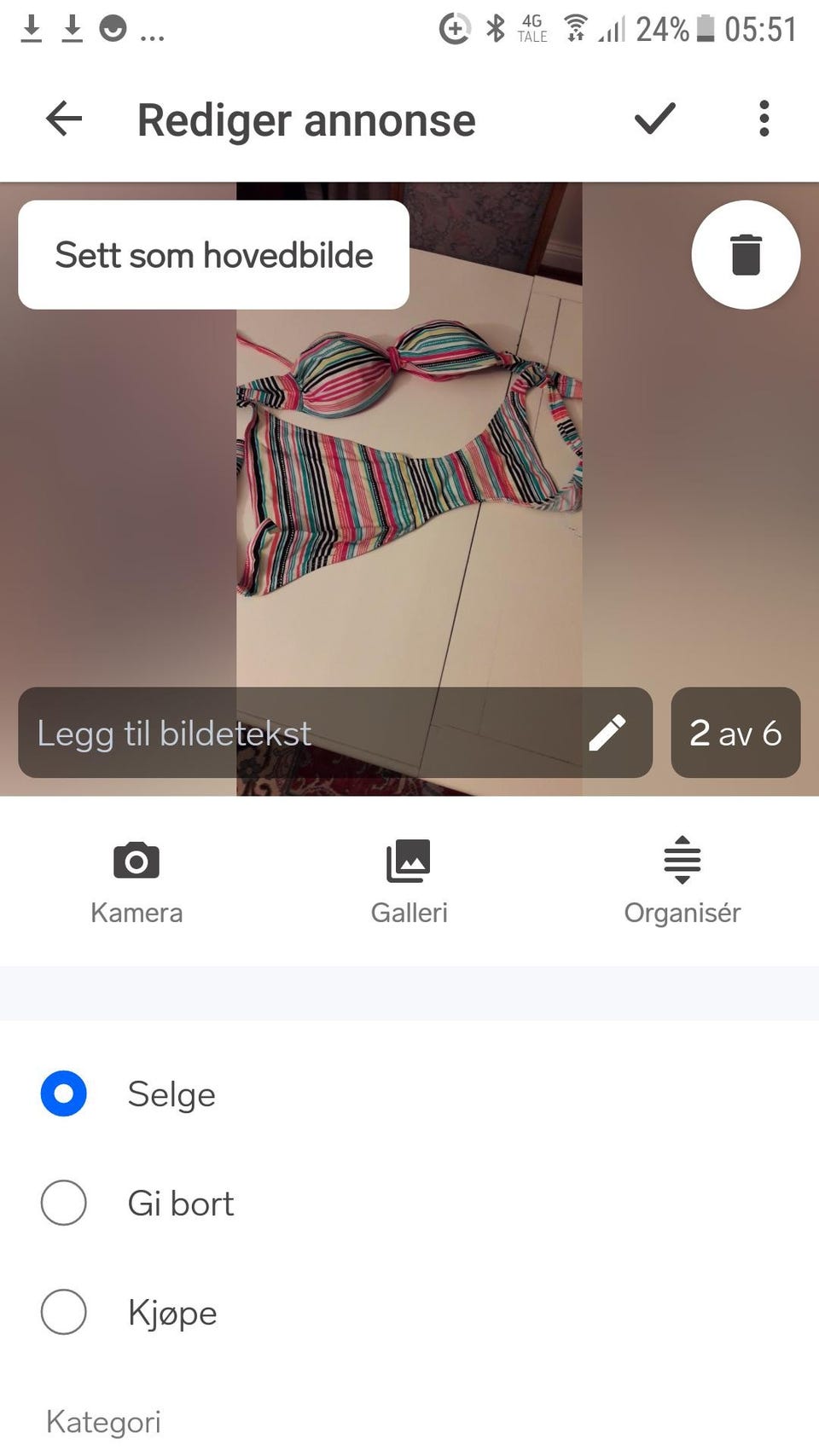Delete this photo with the trash icon
Screen dimensions: 819x1456
tap(746, 254)
